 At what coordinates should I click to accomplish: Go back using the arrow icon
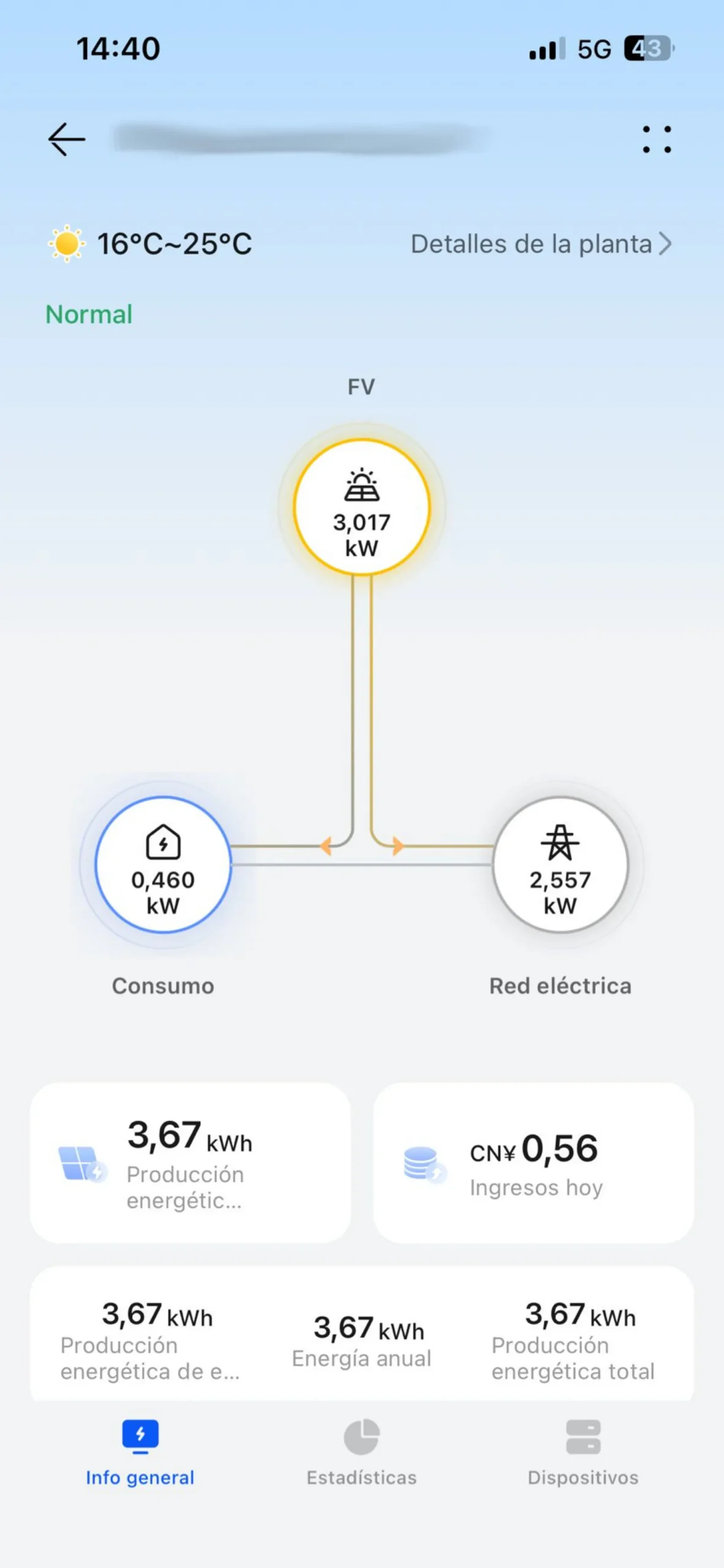click(x=67, y=140)
